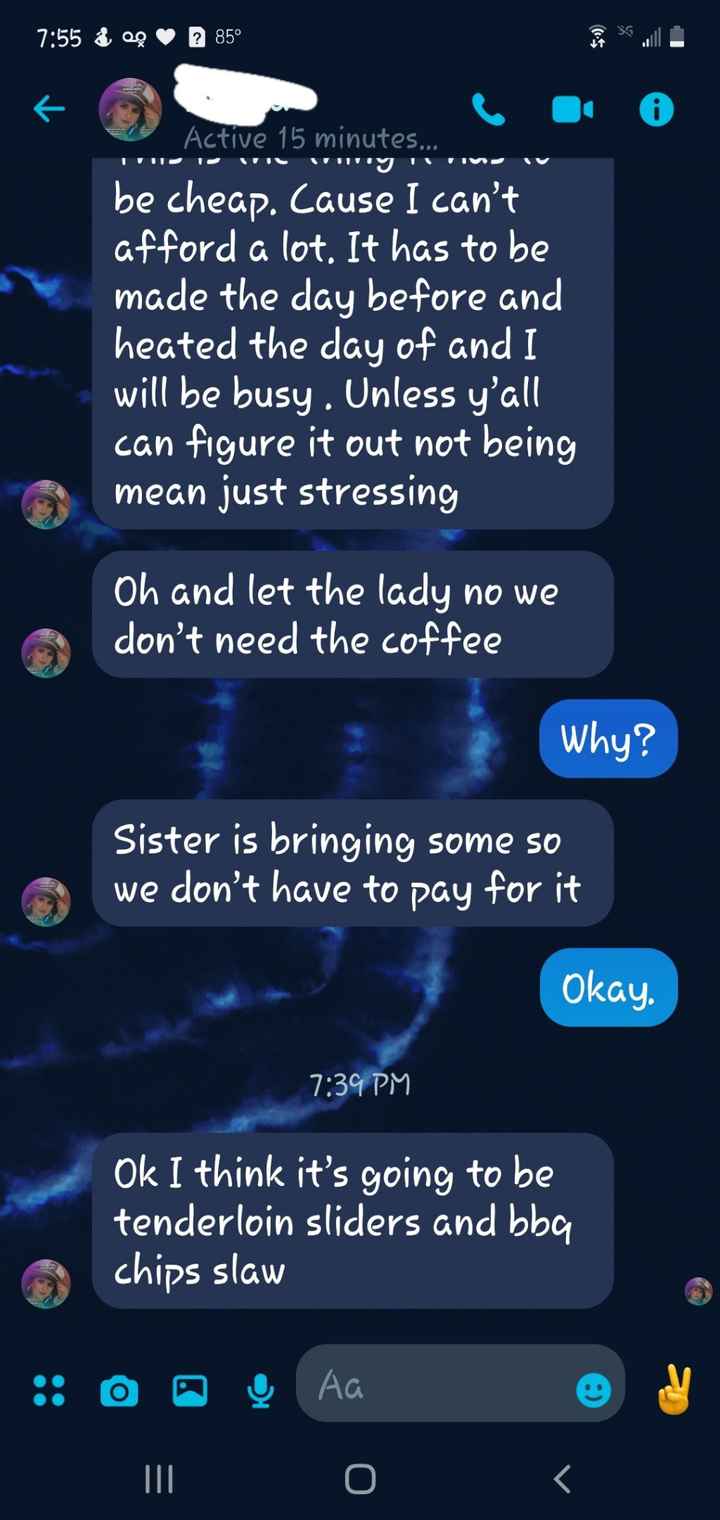The height and width of the screenshot is (1520, 720).
Task: Open the recent apps view
Action: click(x=159, y=1477)
